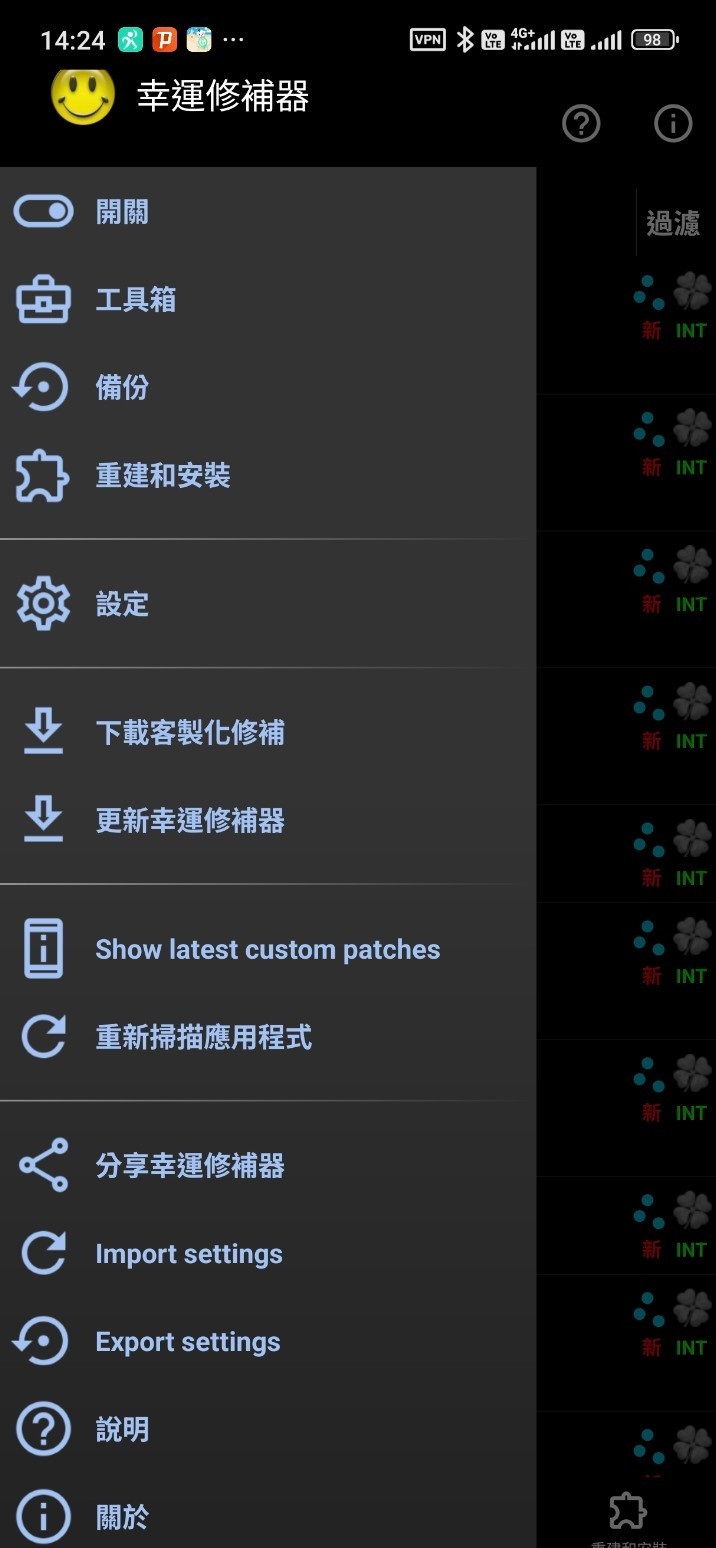Open 關於 about page
716x1548 pixels.
click(122, 1517)
